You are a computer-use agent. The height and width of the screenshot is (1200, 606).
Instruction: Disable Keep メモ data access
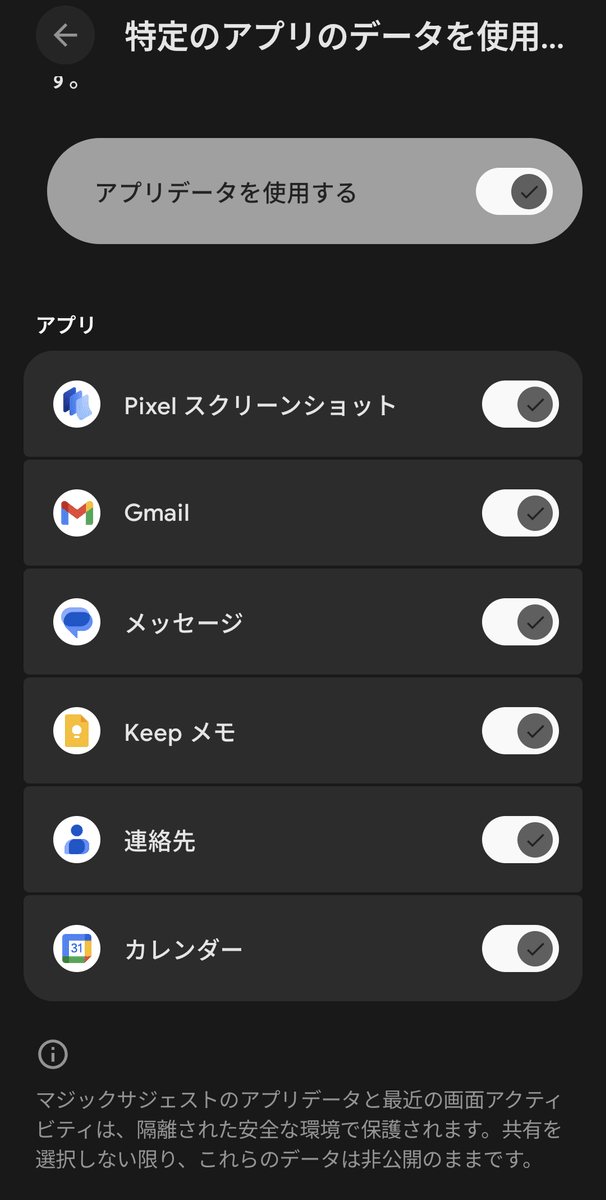(x=520, y=731)
